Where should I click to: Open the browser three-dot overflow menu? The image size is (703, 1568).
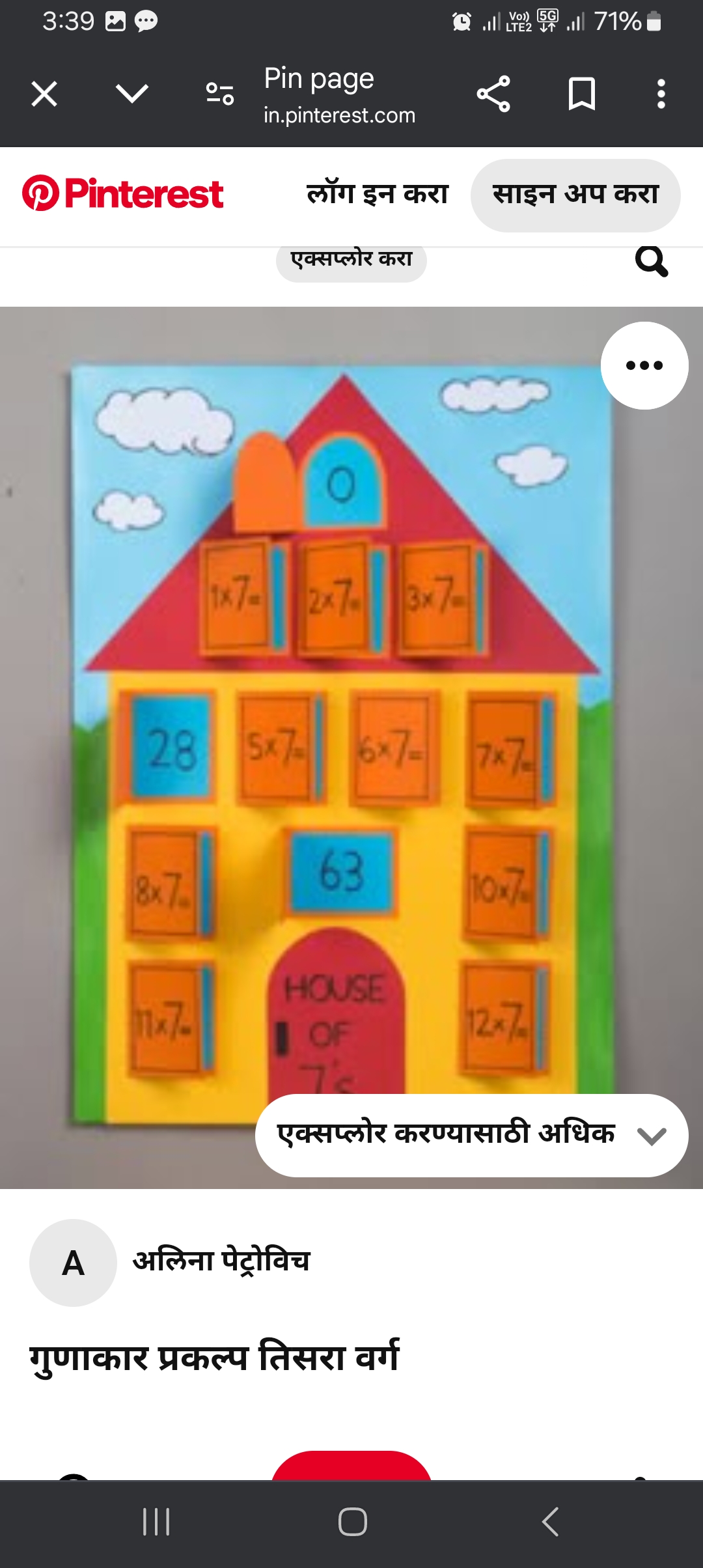click(x=661, y=94)
